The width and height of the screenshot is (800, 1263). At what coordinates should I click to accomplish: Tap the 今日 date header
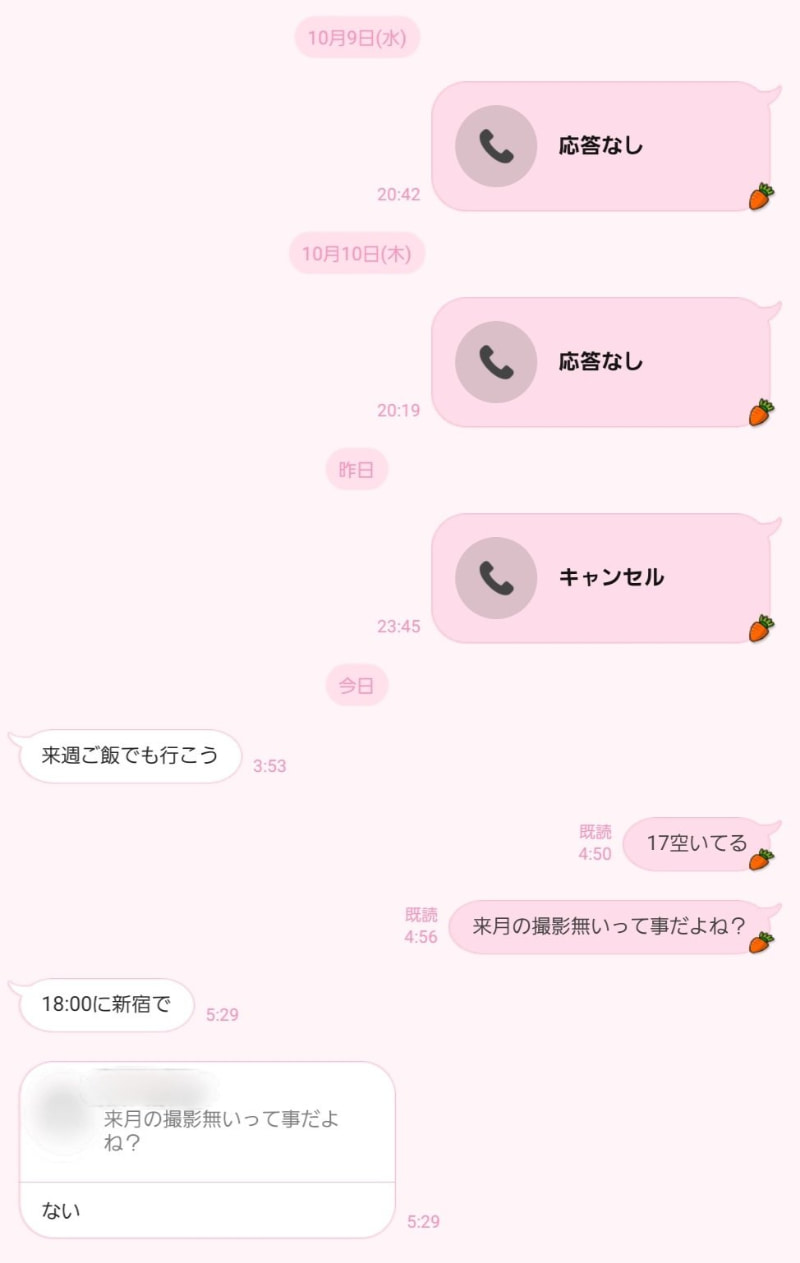click(x=357, y=684)
